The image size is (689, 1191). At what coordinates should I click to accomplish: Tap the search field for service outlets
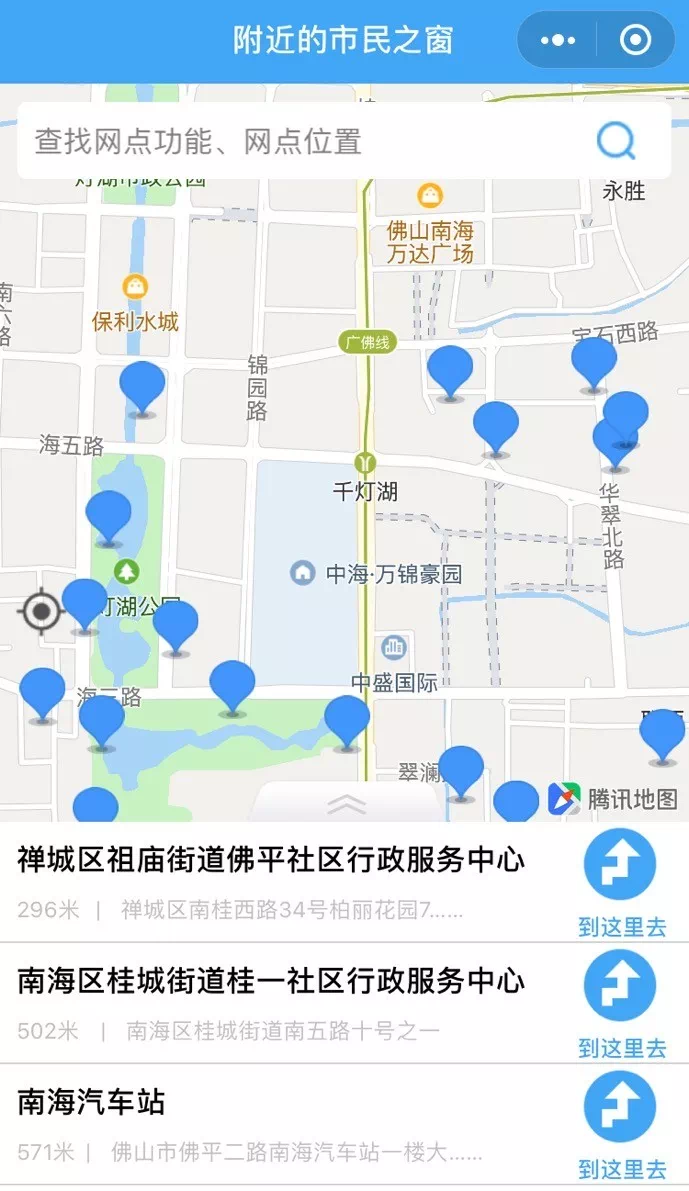300,141
